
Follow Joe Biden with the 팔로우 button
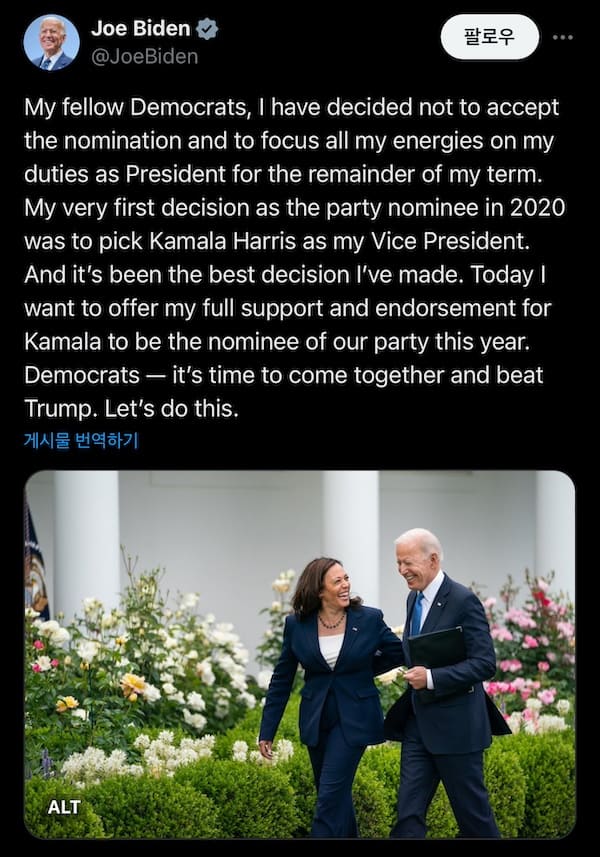point(489,37)
